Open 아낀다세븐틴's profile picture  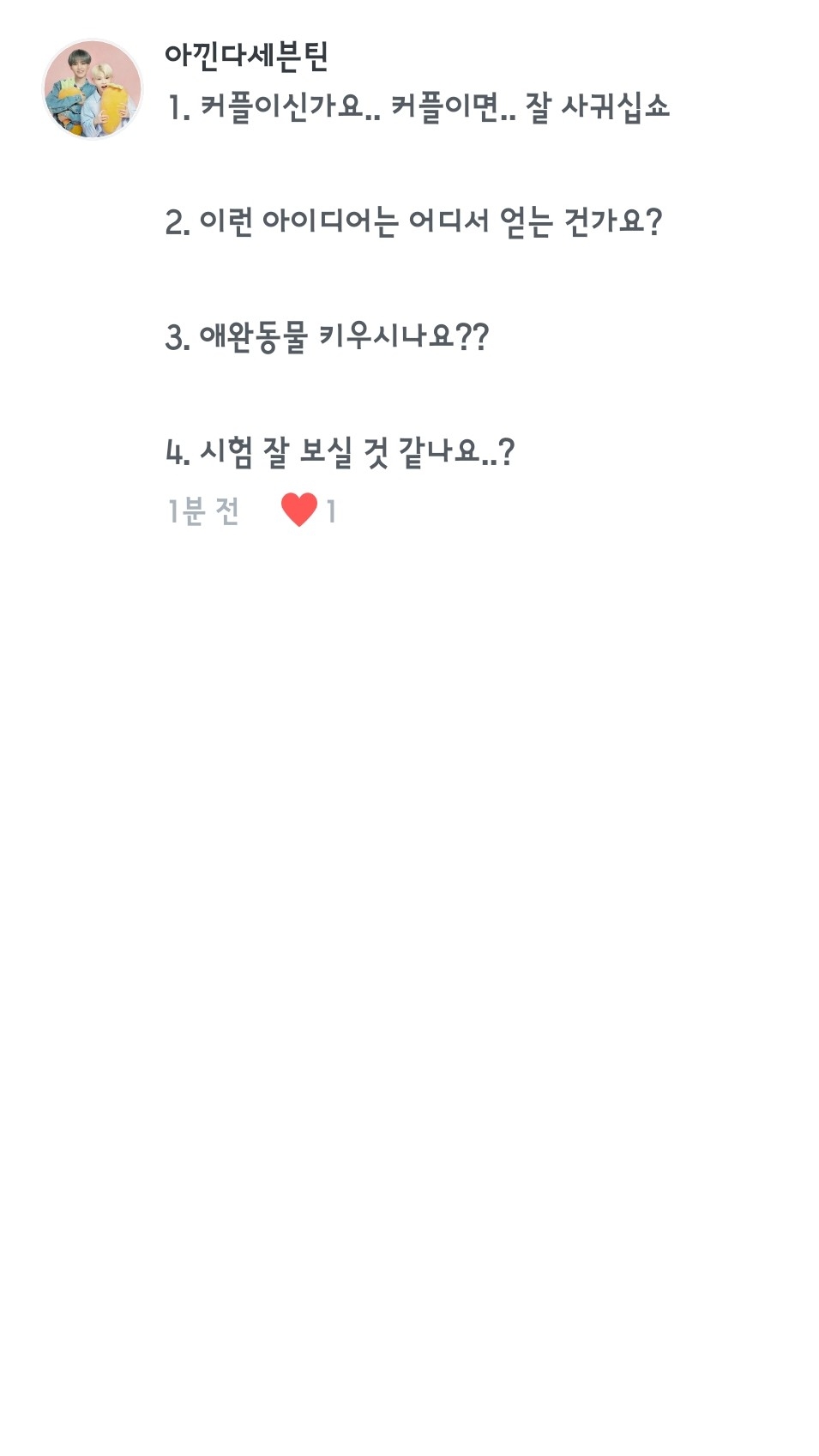(x=93, y=88)
